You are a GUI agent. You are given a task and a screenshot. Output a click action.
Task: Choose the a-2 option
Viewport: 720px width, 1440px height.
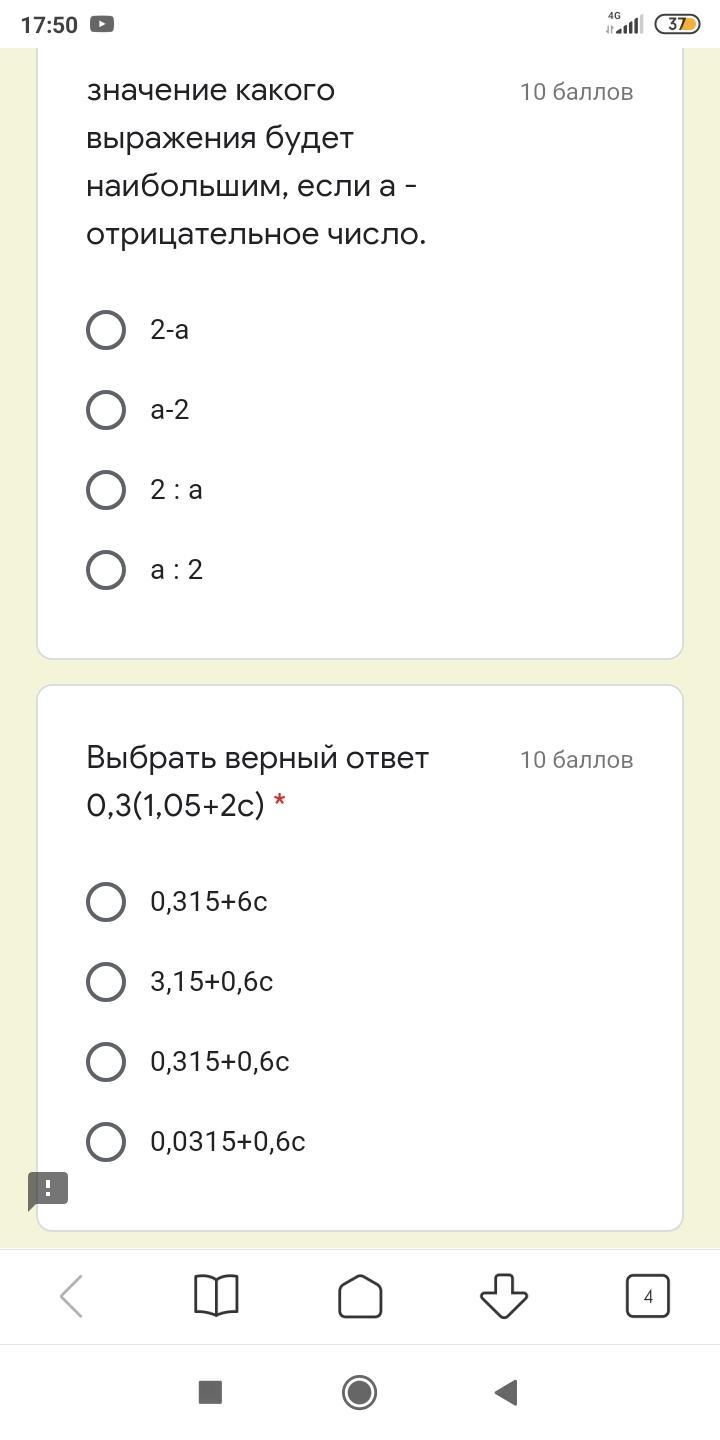point(106,410)
